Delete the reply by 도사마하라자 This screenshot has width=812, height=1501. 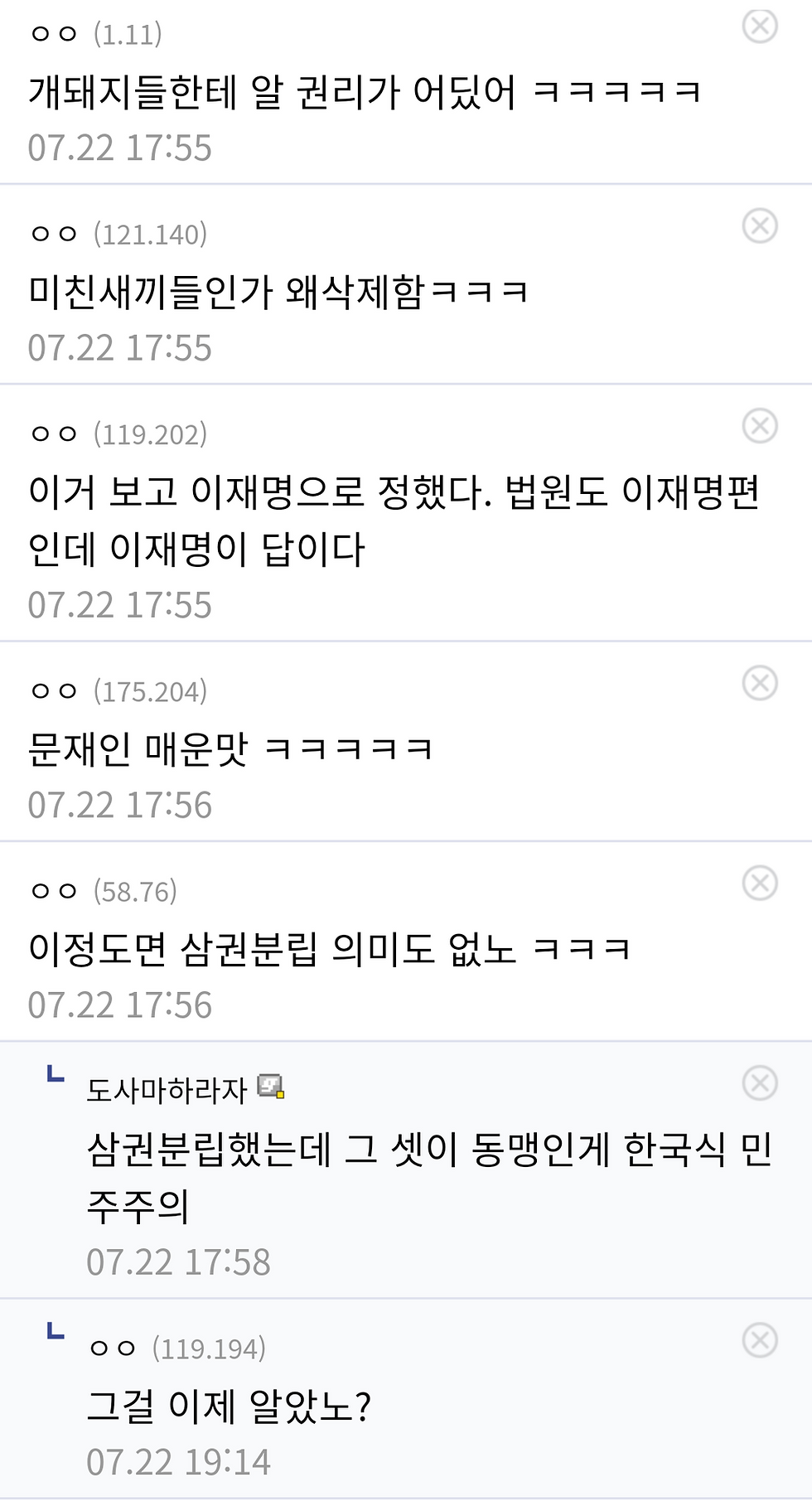click(759, 1083)
